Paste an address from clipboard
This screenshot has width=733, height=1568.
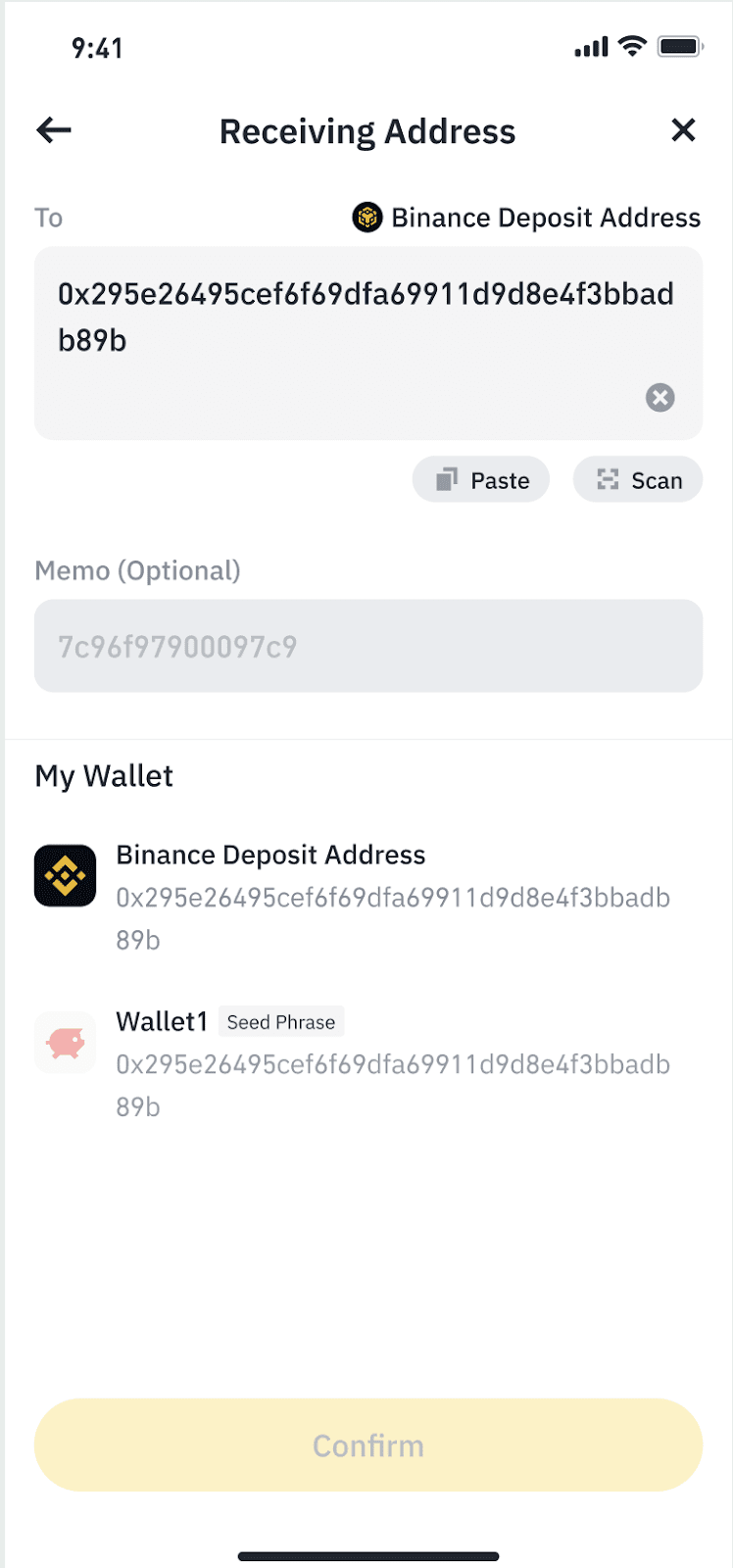481,480
